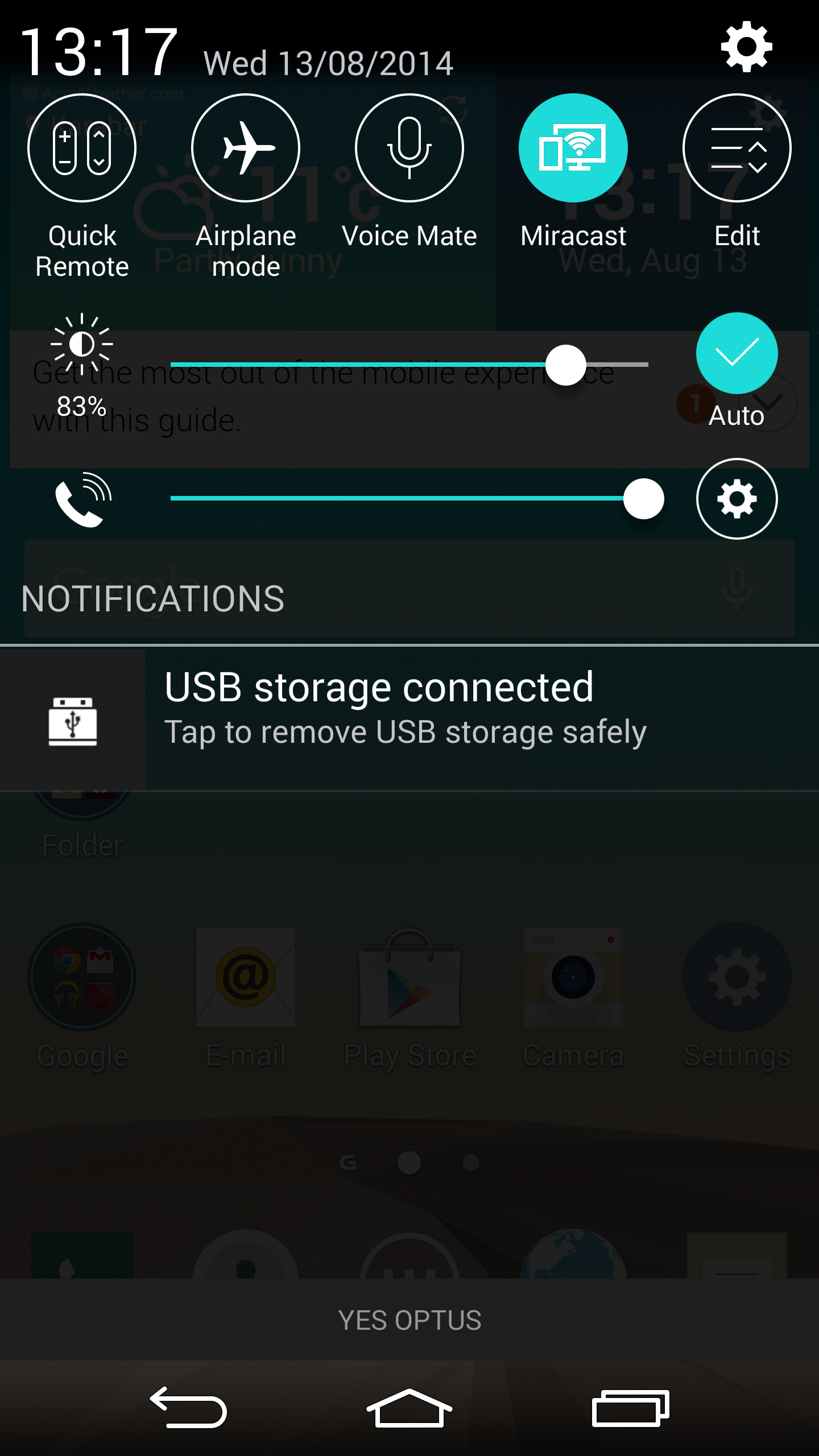Open USB storage connected notification
The width and height of the screenshot is (819, 1456).
pyautogui.click(x=409, y=719)
